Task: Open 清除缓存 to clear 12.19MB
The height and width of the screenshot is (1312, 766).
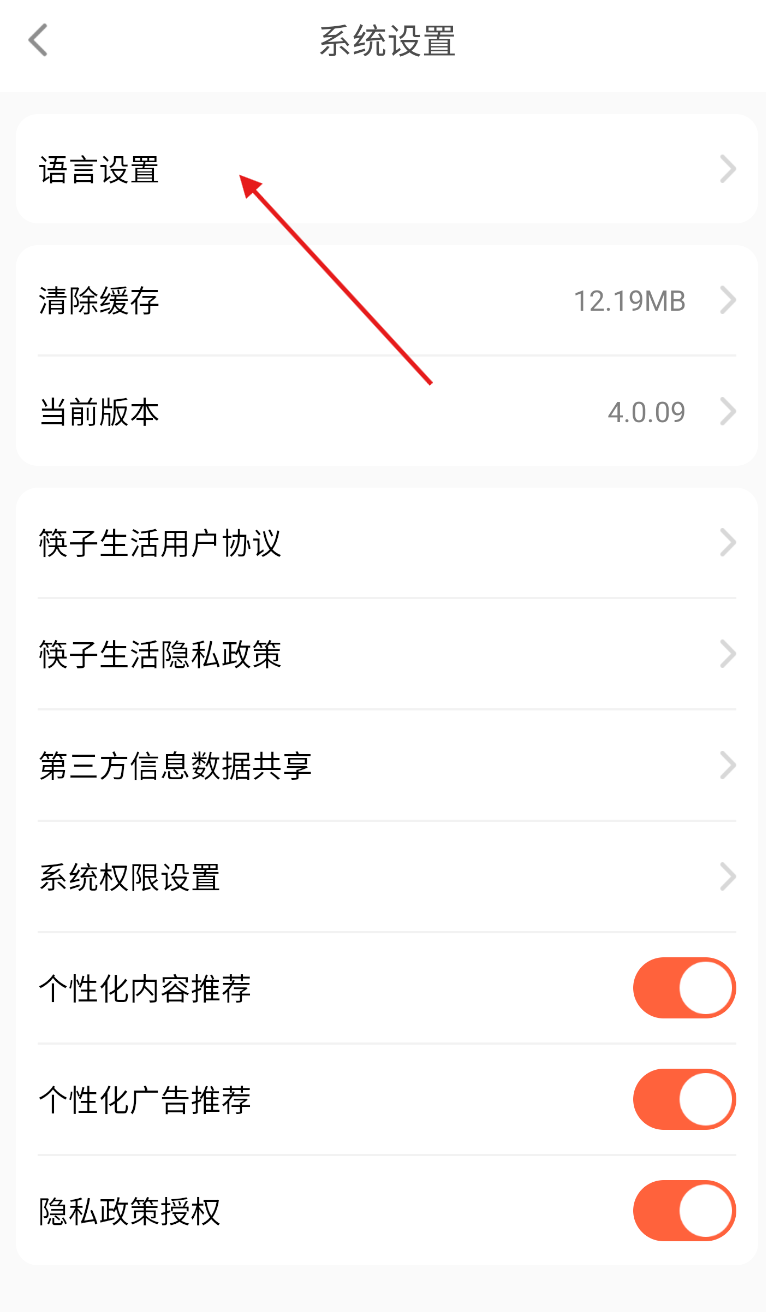Action: 387,300
